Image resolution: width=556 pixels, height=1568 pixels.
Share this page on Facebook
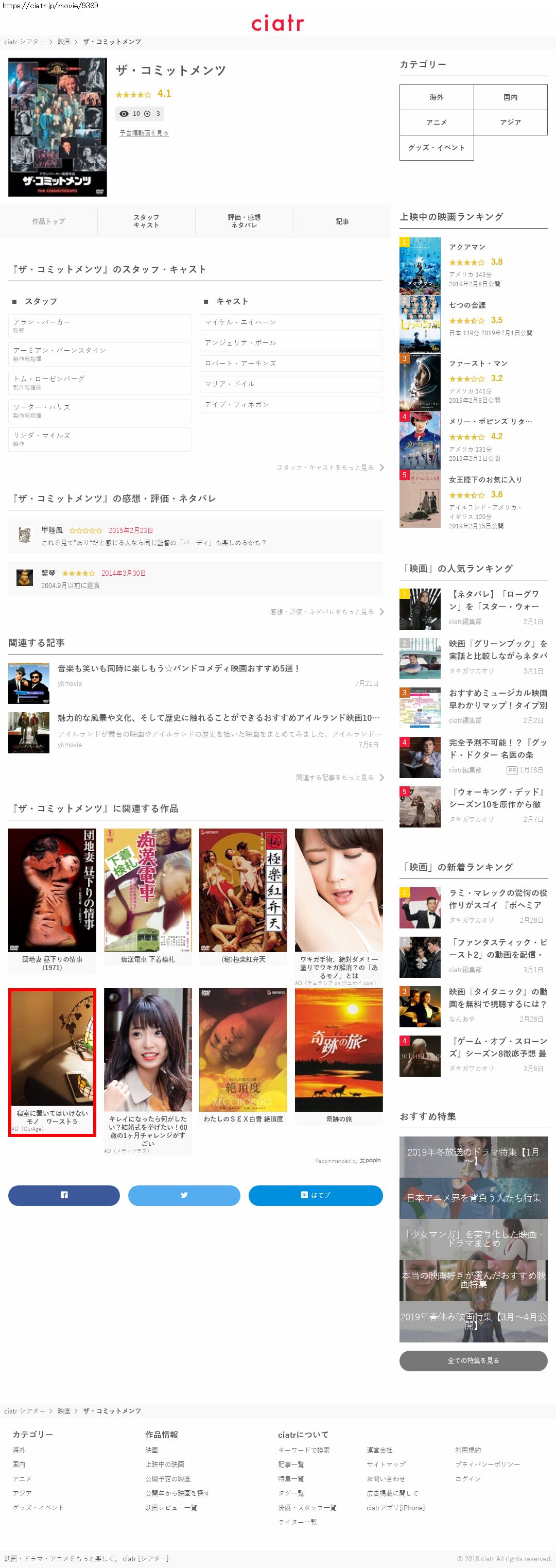click(64, 1195)
